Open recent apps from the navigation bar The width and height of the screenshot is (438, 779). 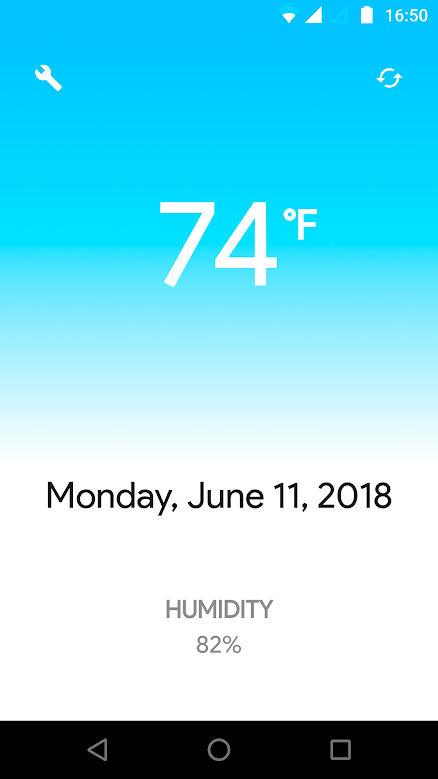340,749
